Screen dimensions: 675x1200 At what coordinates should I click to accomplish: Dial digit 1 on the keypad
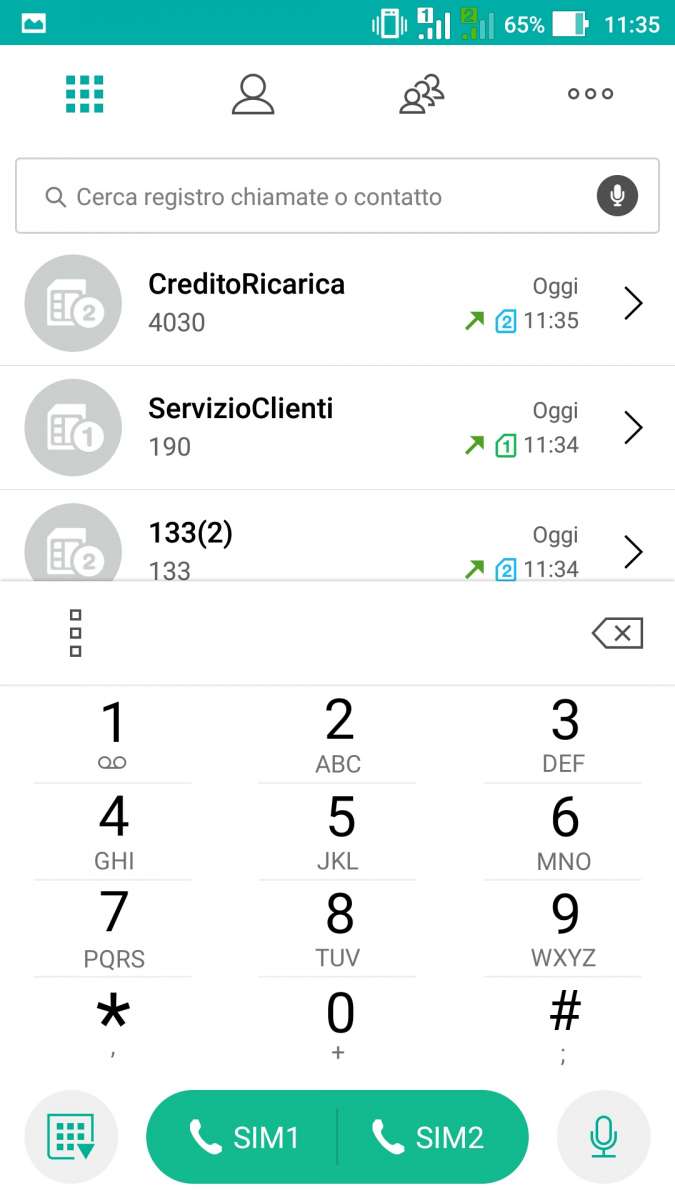pos(113,734)
